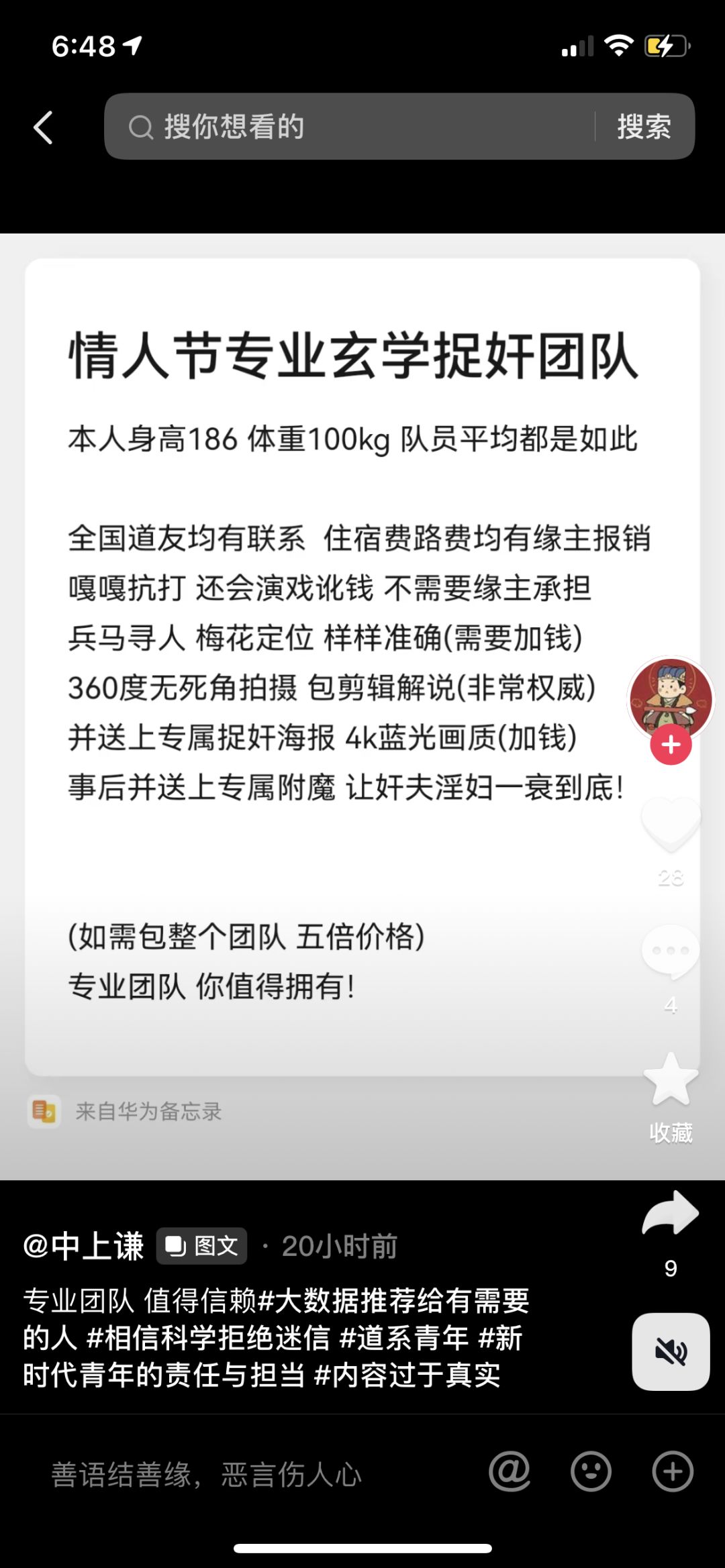
Task: Mute the video with the speaker icon
Action: (x=671, y=1351)
